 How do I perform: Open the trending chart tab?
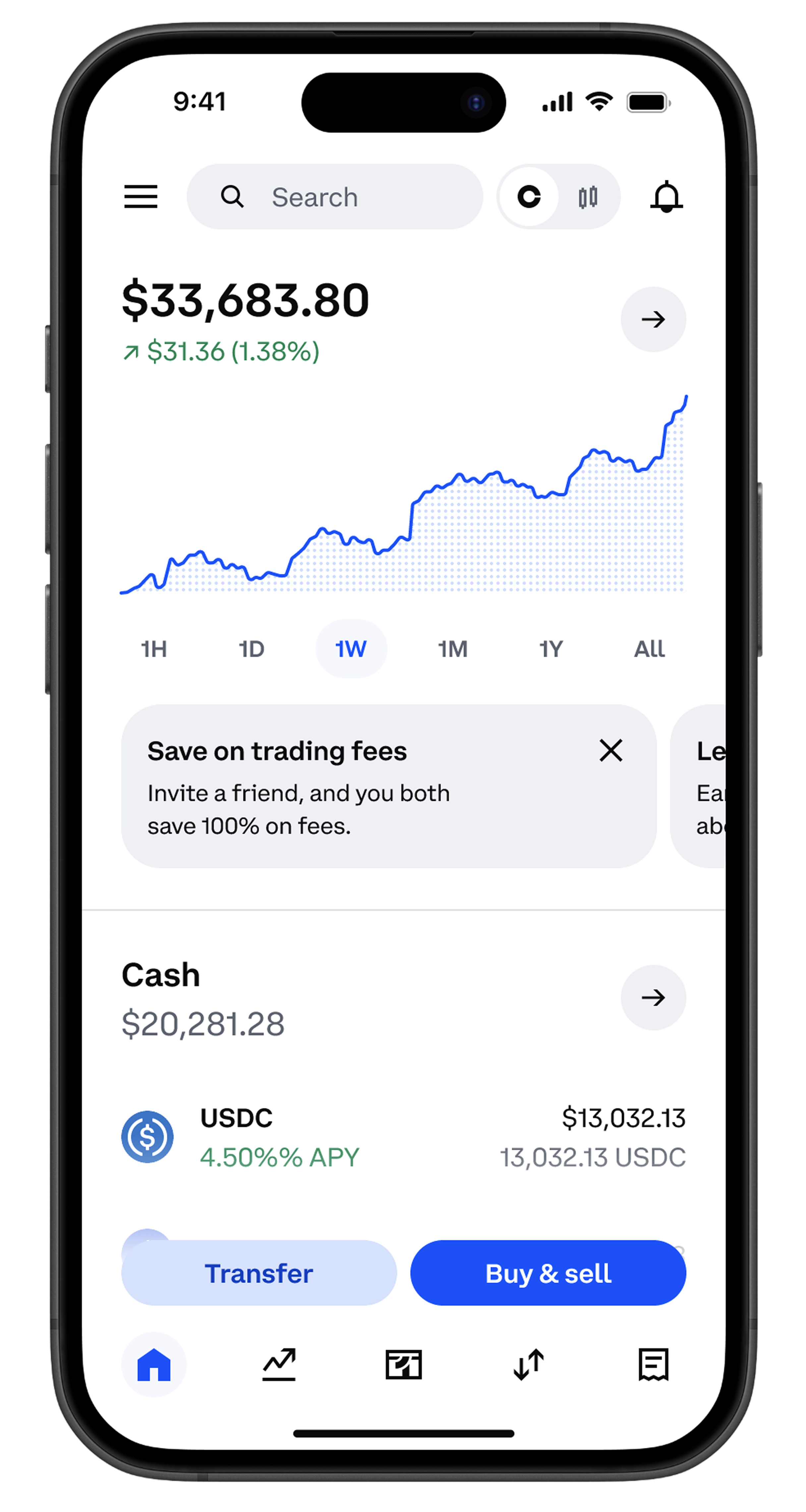pos(279,1365)
